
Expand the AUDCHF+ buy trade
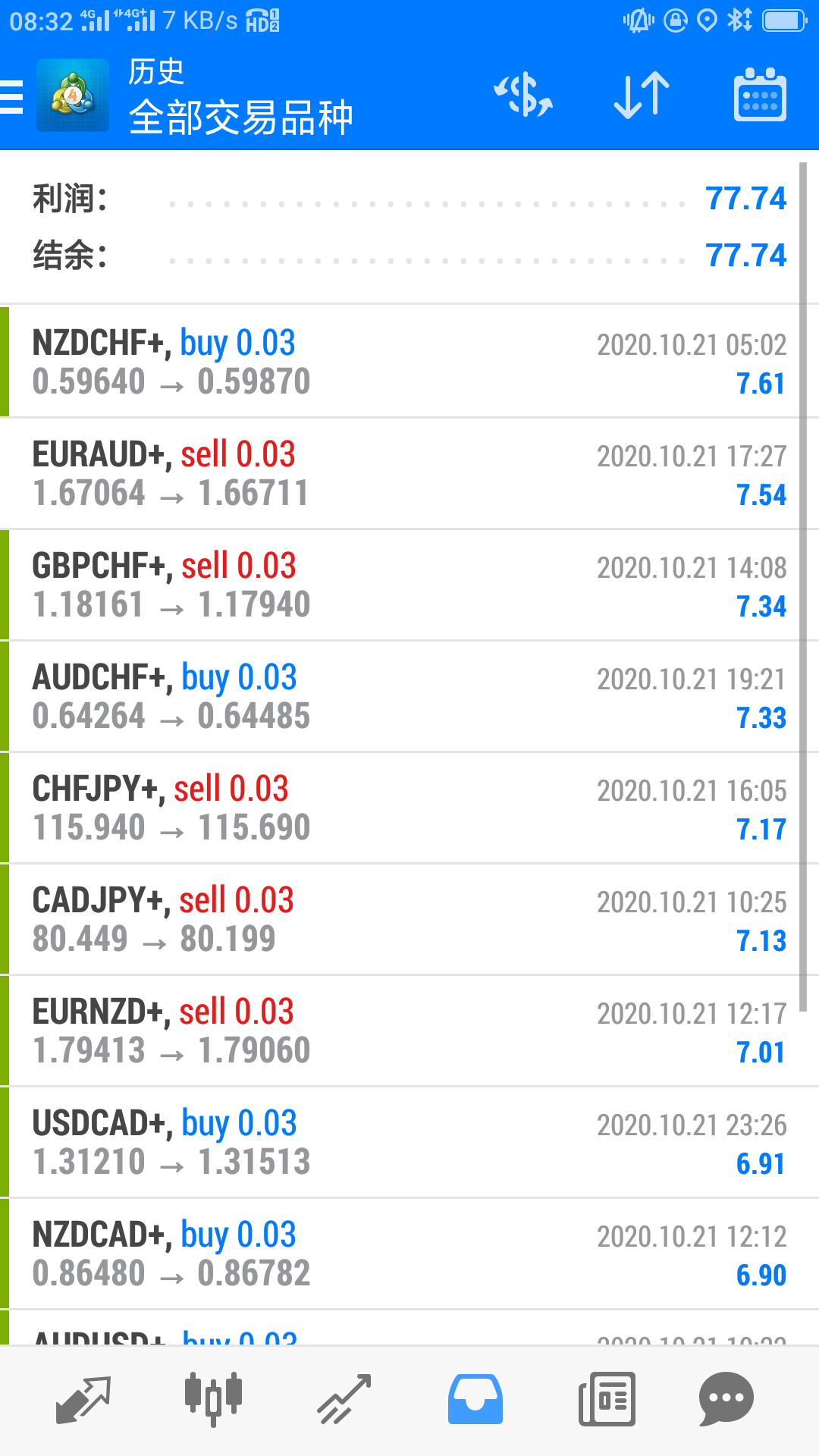[x=409, y=696]
